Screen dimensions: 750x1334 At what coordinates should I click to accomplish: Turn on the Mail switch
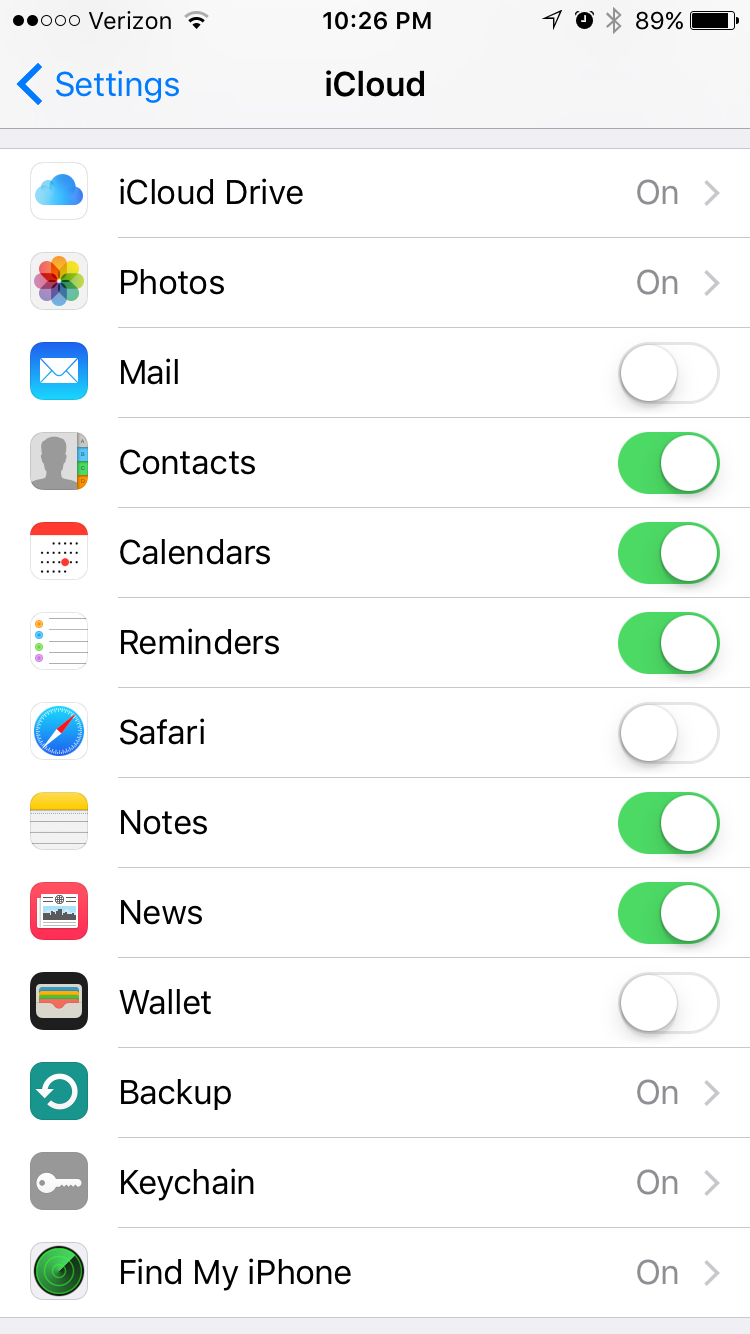(x=669, y=373)
